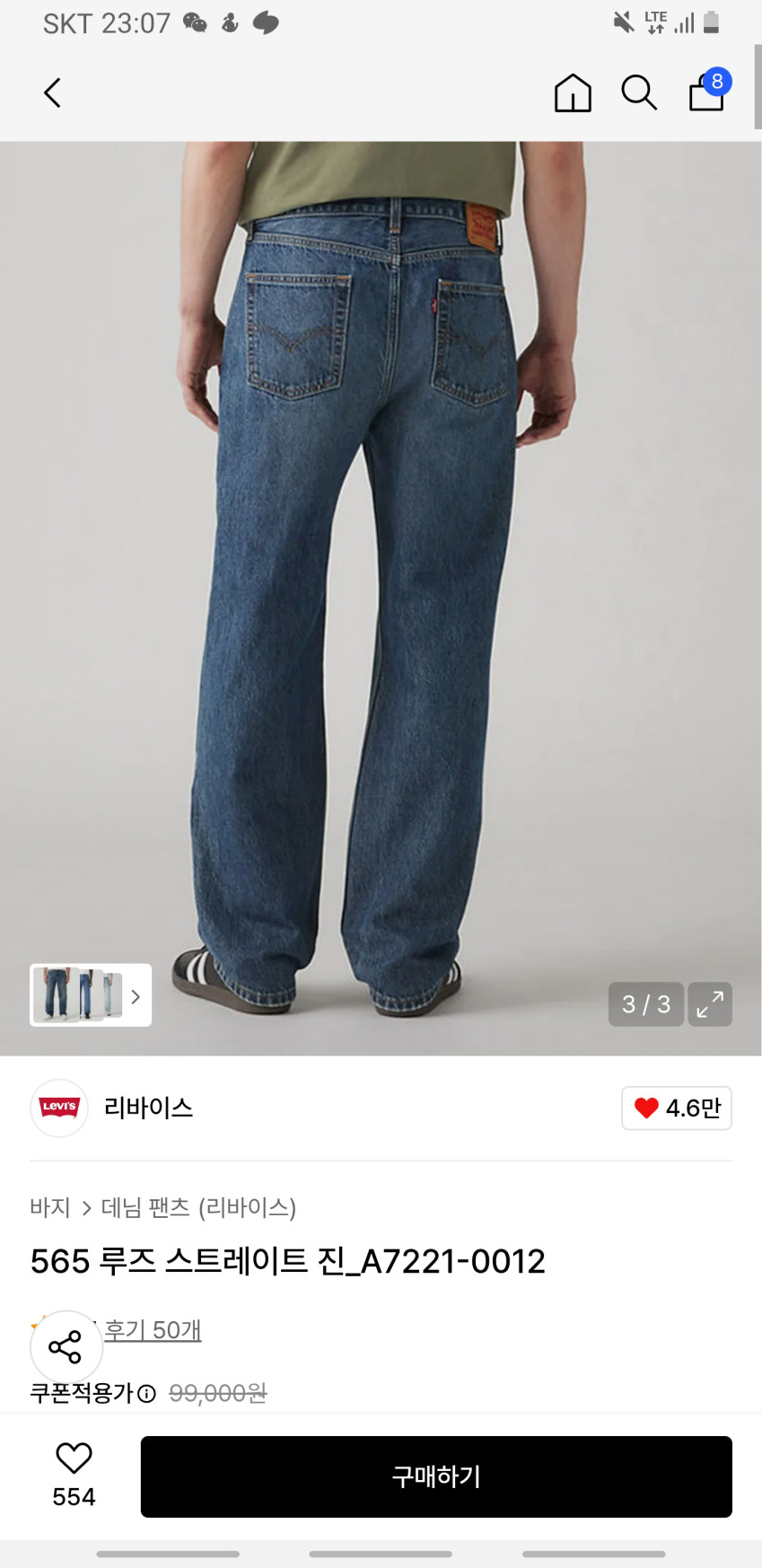Open the home icon in the header
This screenshot has height=1568, width=762.
click(573, 92)
